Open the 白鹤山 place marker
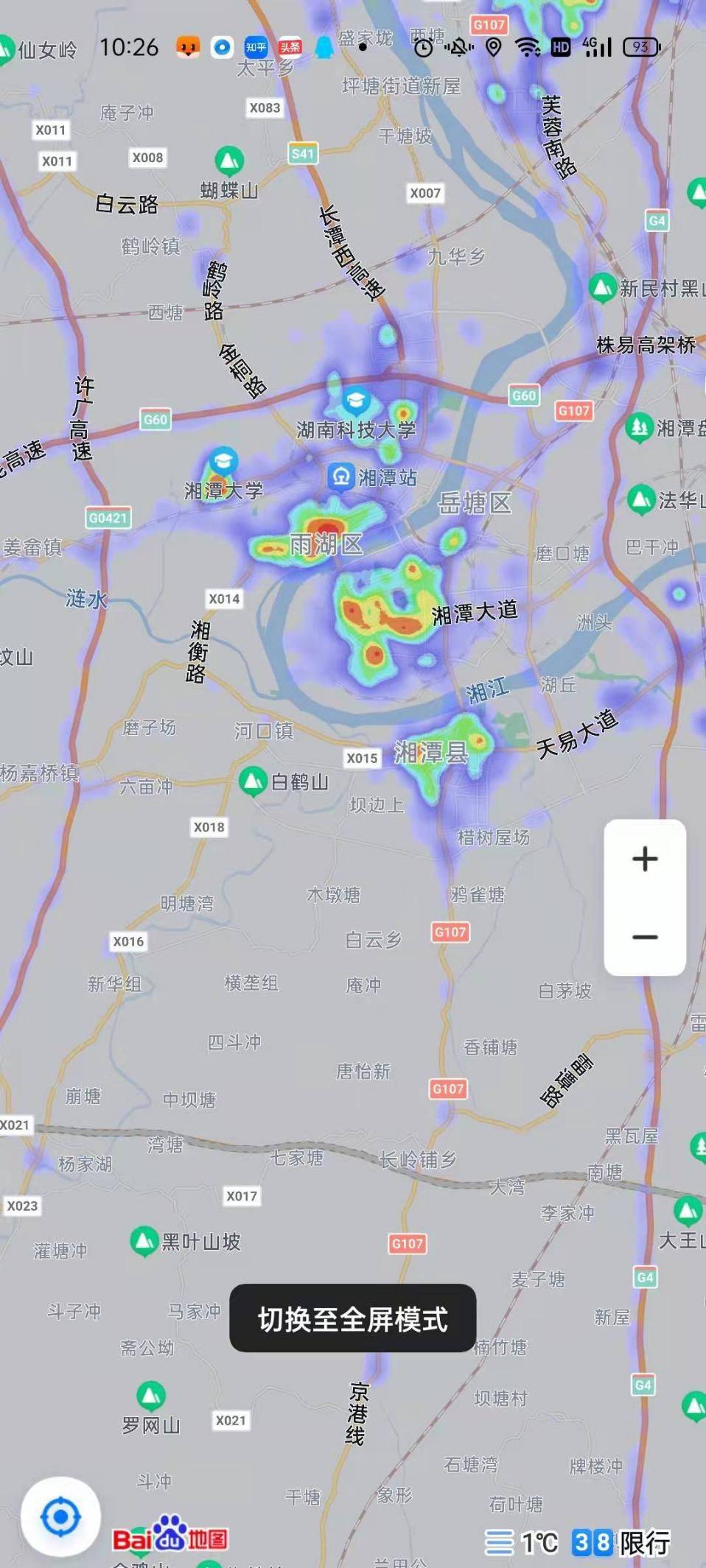The image size is (706, 1568). pyautogui.click(x=253, y=781)
